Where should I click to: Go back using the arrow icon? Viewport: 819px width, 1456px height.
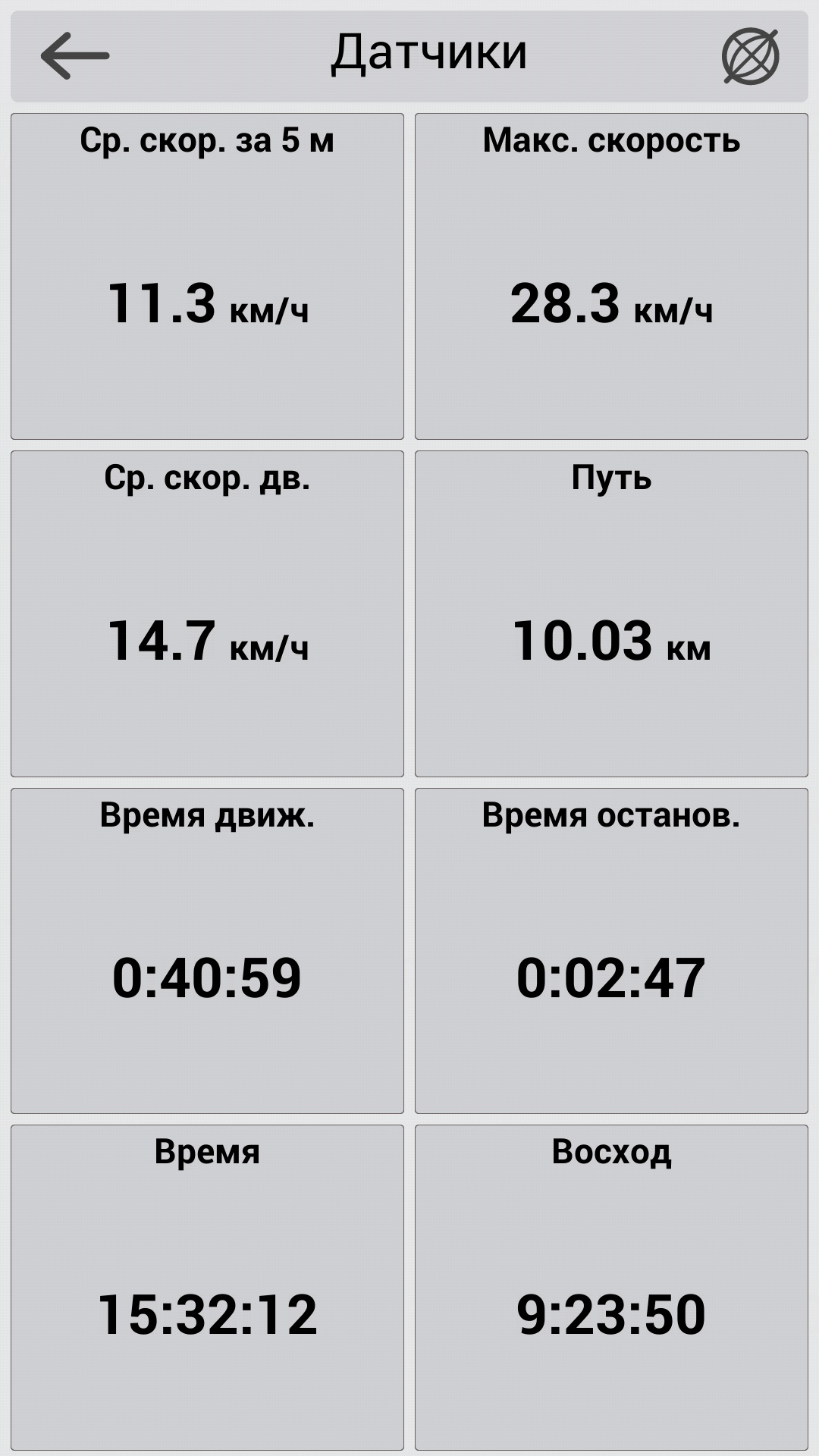click(x=74, y=55)
